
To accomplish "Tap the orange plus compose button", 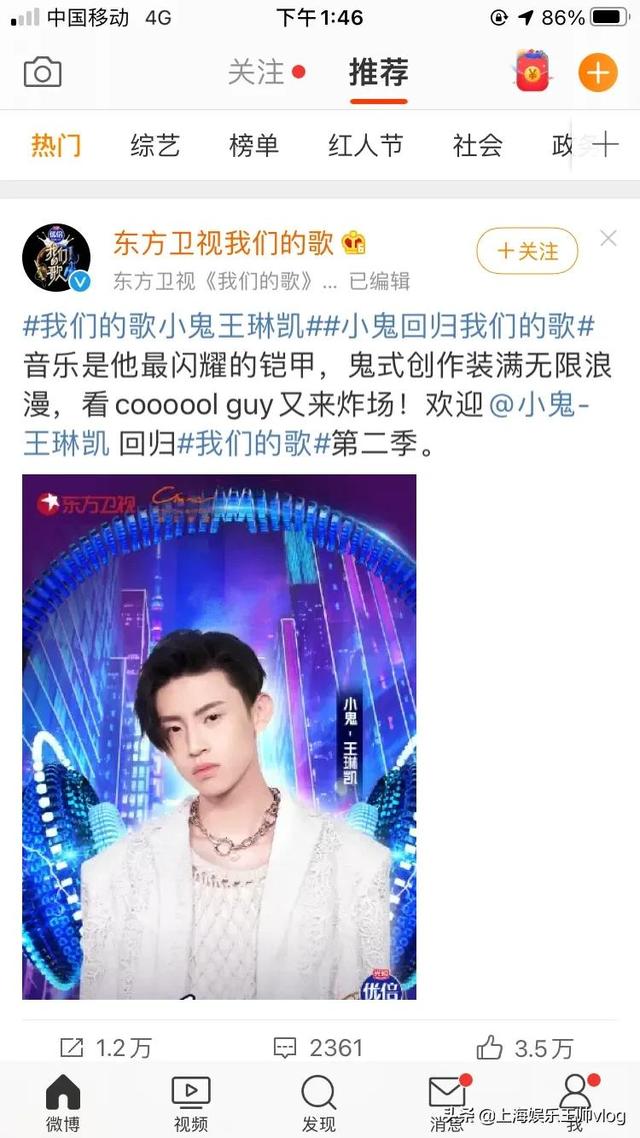I will pyautogui.click(x=598, y=73).
